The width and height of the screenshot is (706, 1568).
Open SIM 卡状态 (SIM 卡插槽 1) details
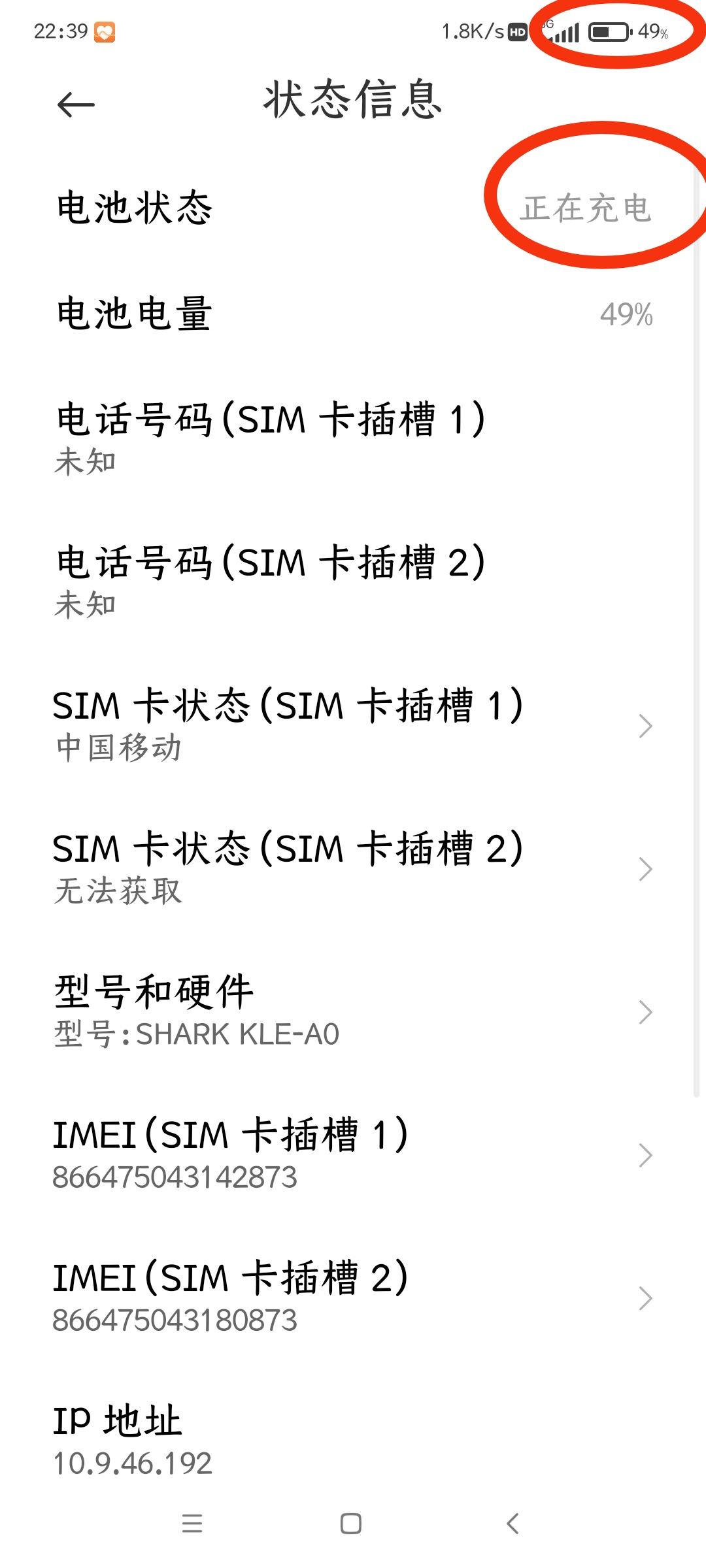coord(353,725)
